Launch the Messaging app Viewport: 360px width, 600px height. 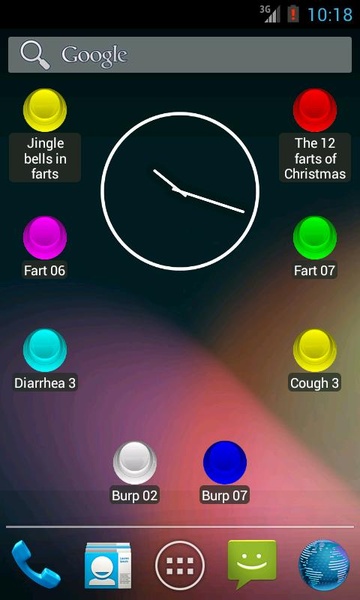click(252, 564)
